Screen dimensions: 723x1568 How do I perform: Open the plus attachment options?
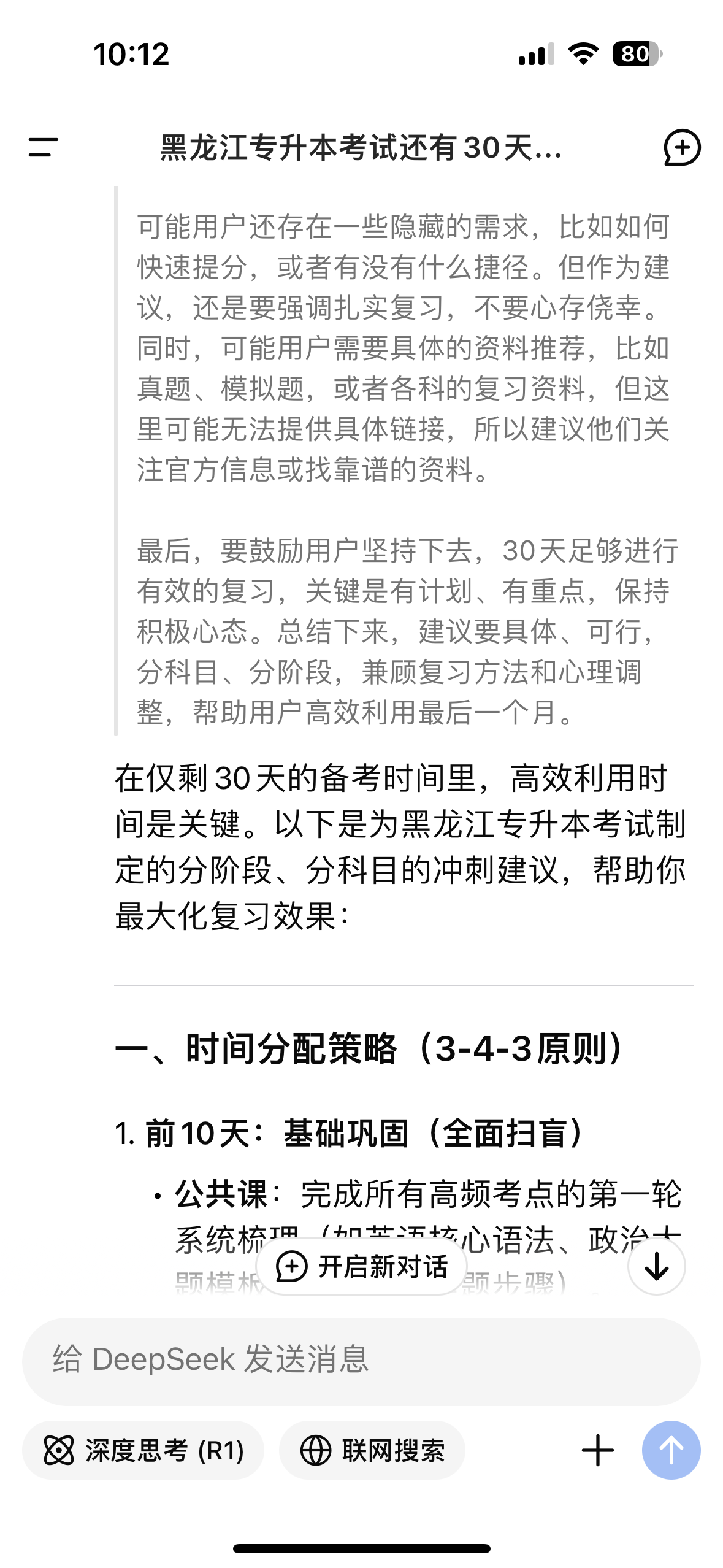597,1450
